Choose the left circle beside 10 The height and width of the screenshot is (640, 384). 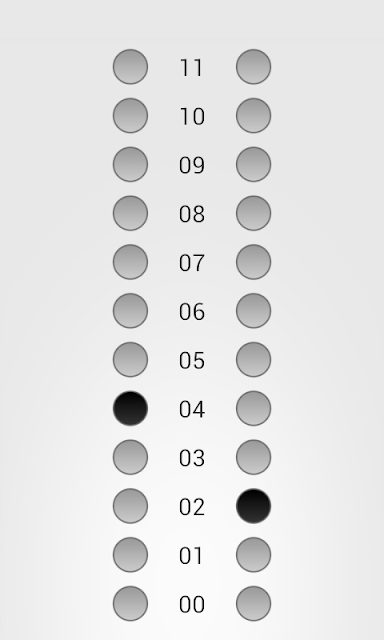pos(130,116)
